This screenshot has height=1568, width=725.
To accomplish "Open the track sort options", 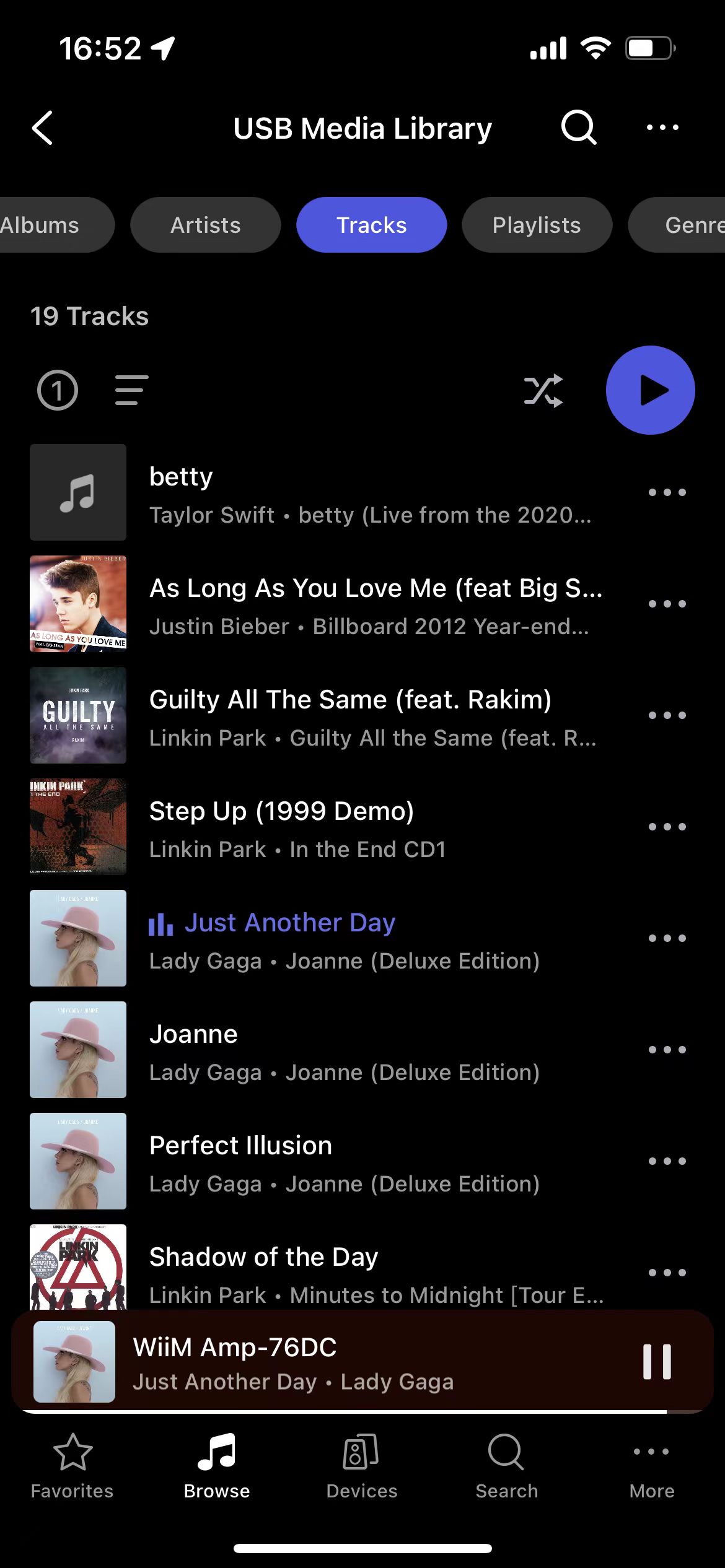I will (x=131, y=390).
